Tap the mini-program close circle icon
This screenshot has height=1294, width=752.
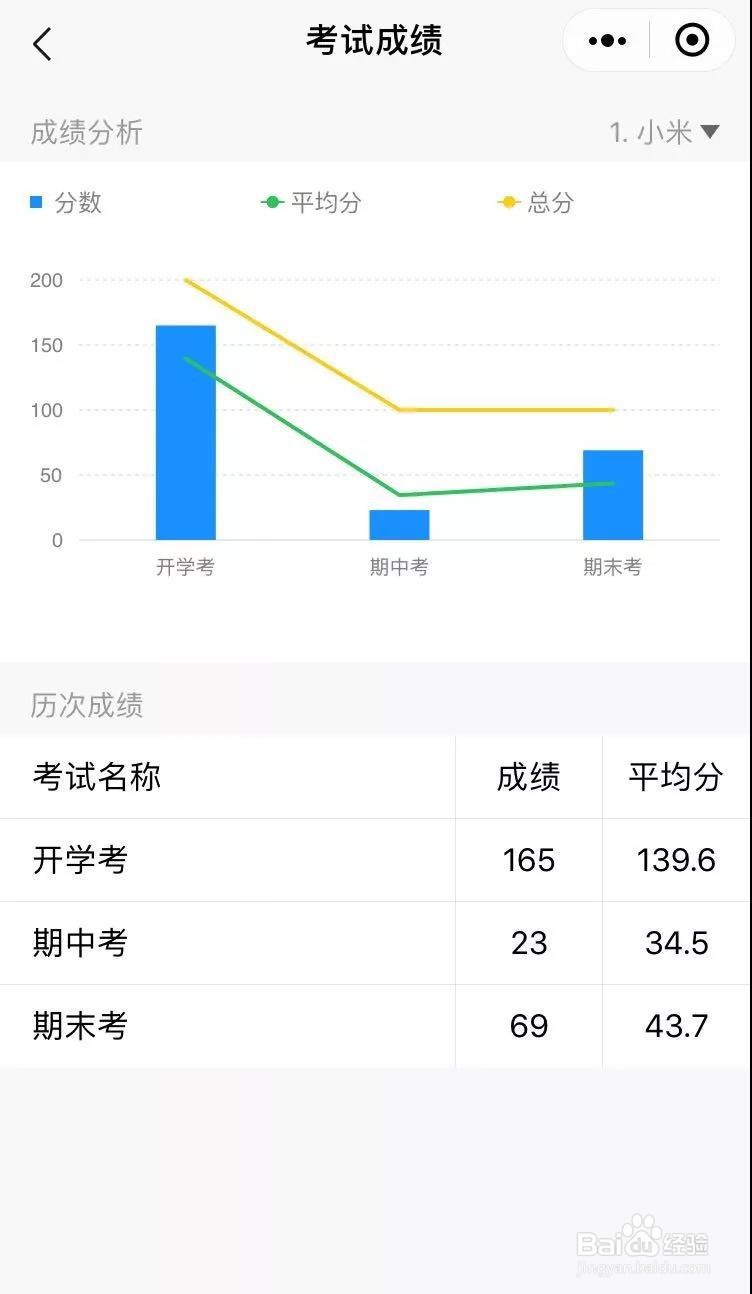coord(692,40)
